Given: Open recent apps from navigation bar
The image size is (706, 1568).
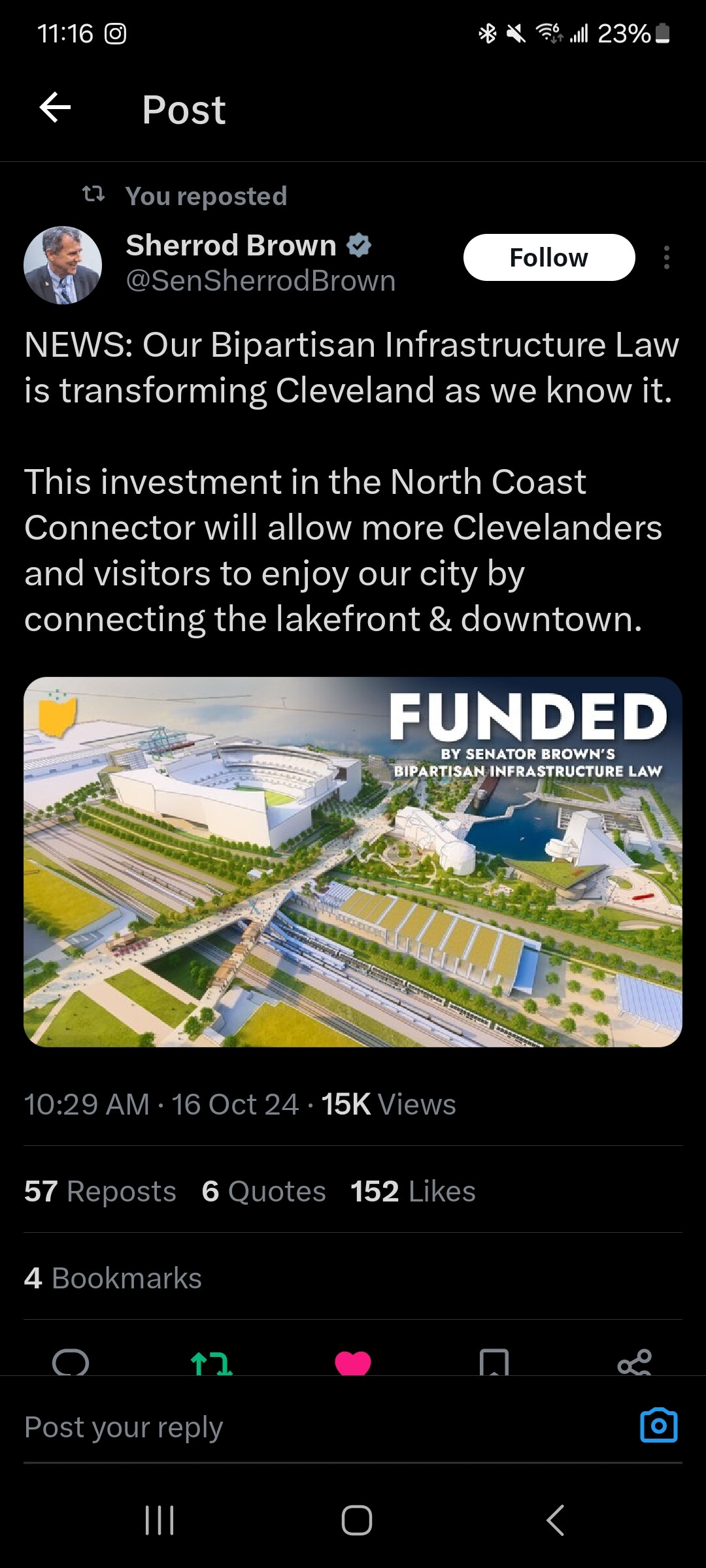Looking at the screenshot, I should pyautogui.click(x=159, y=1520).
